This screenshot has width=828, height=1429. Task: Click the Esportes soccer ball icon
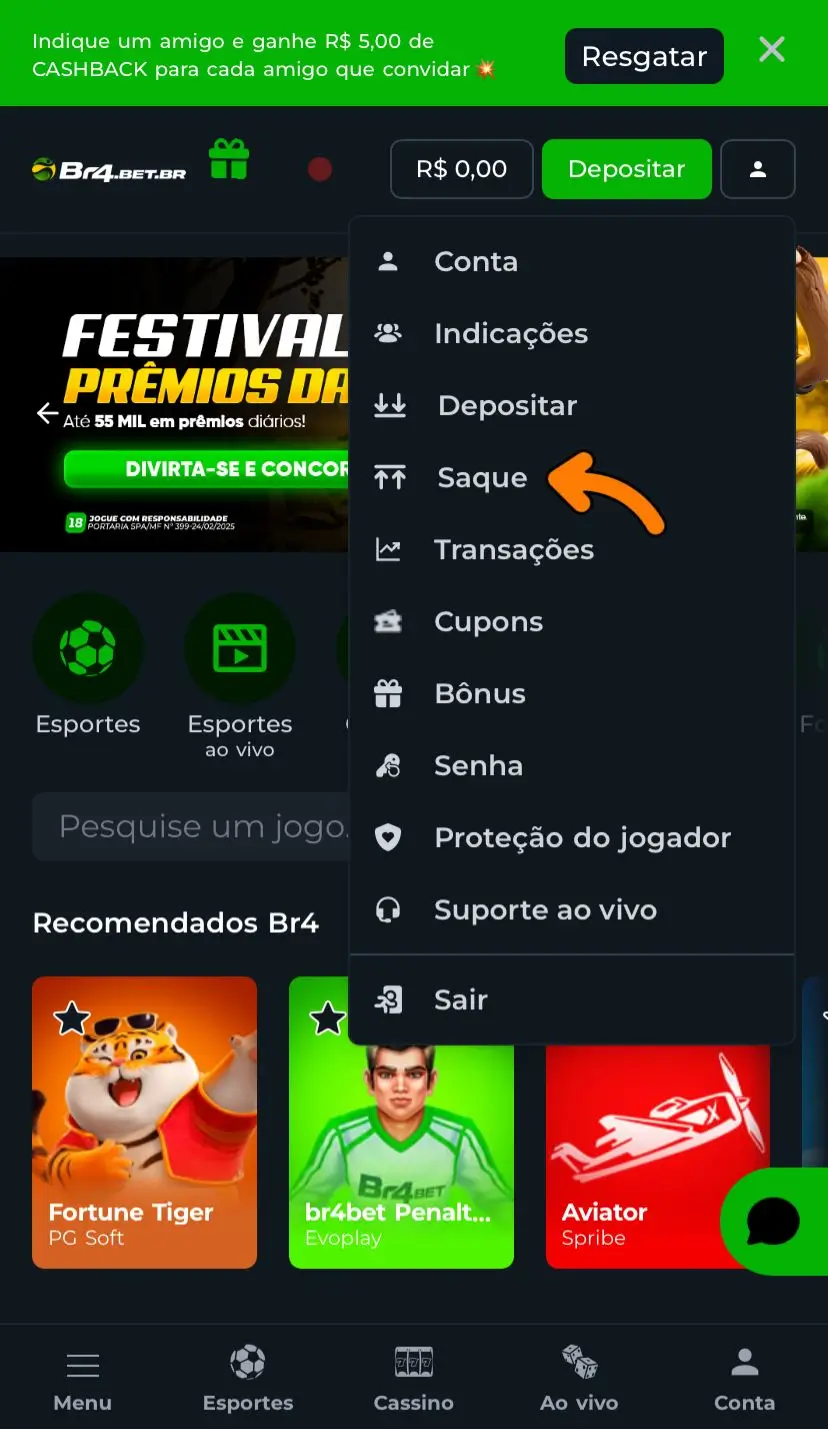(x=247, y=1363)
